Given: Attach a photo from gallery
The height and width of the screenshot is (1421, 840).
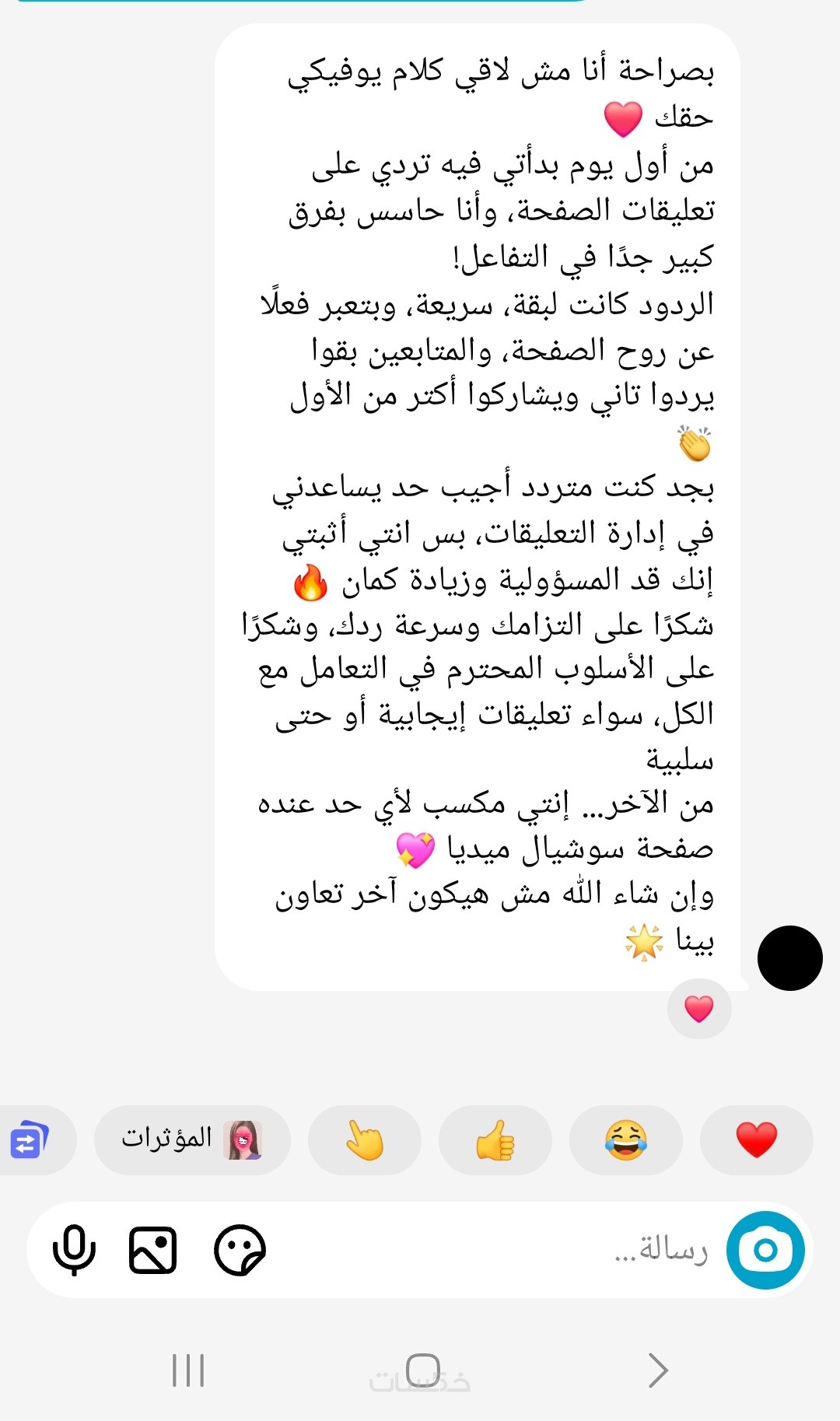Looking at the screenshot, I should click(x=152, y=1251).
